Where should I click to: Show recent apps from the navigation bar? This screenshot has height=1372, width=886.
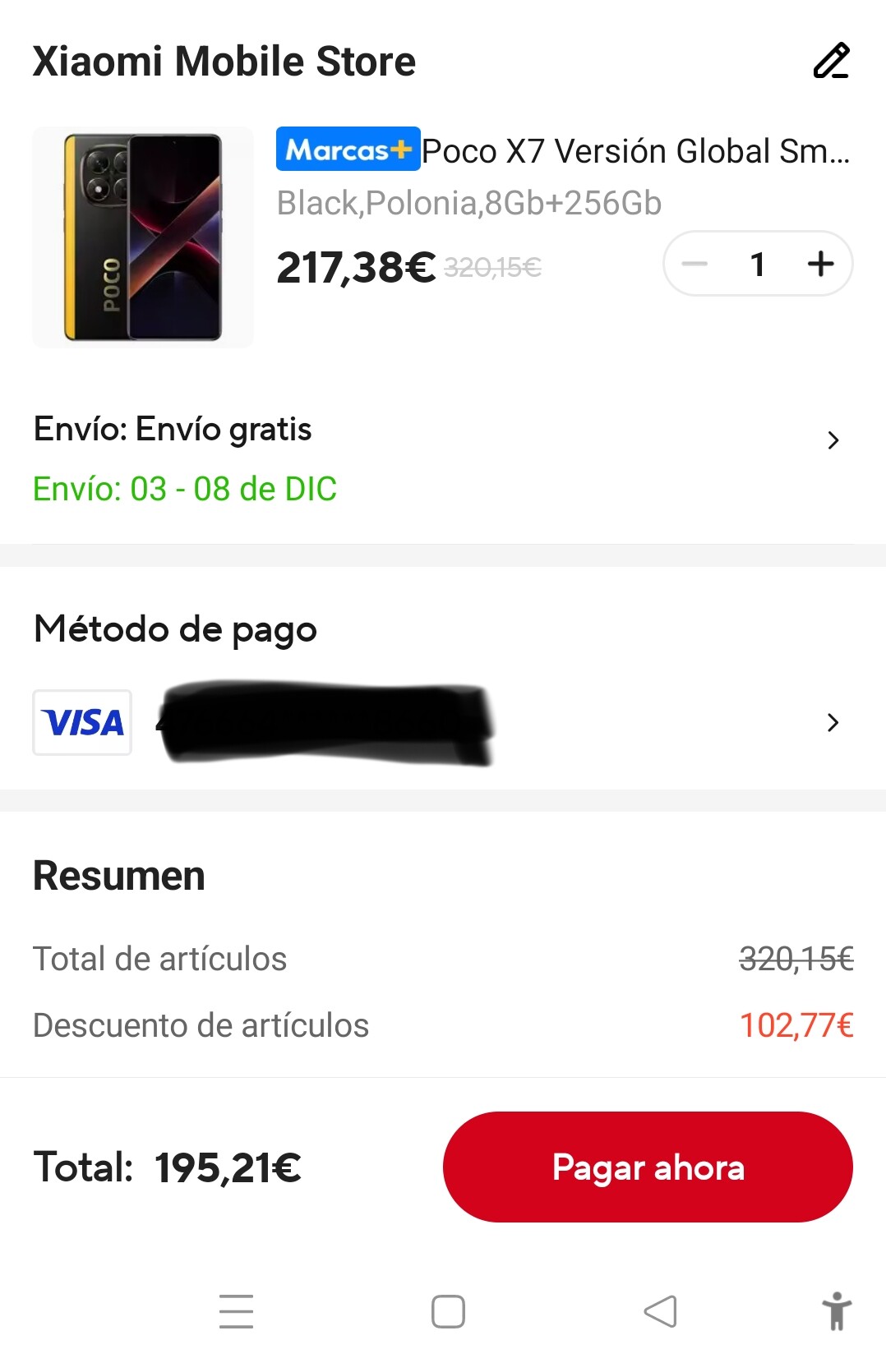pyautogui.click(x=237, y=1311)
